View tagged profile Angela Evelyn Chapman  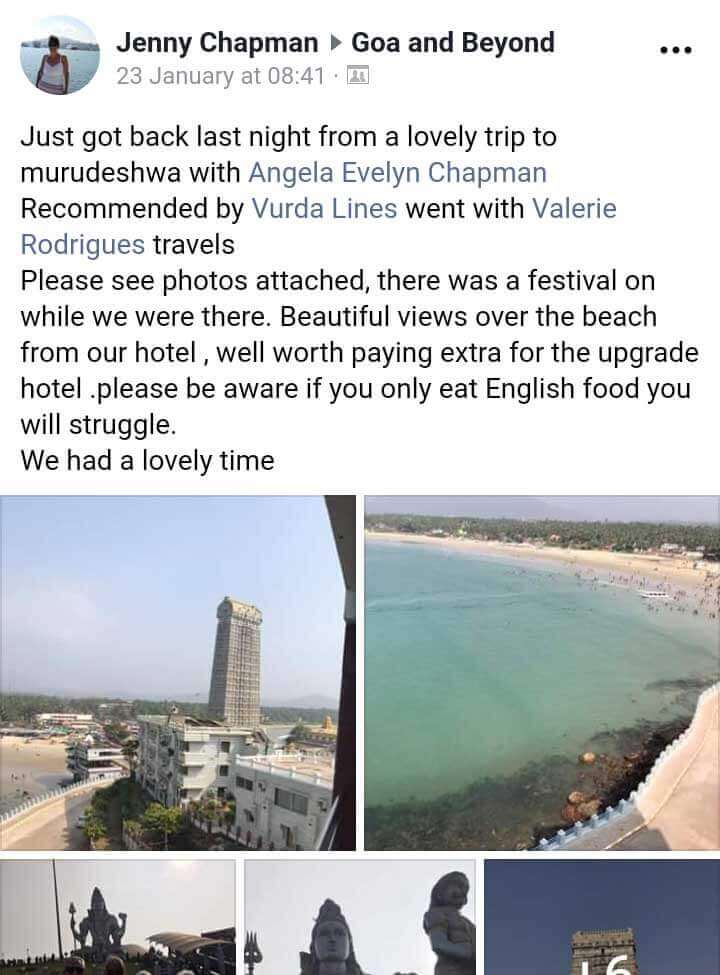(x=397, y=172)
